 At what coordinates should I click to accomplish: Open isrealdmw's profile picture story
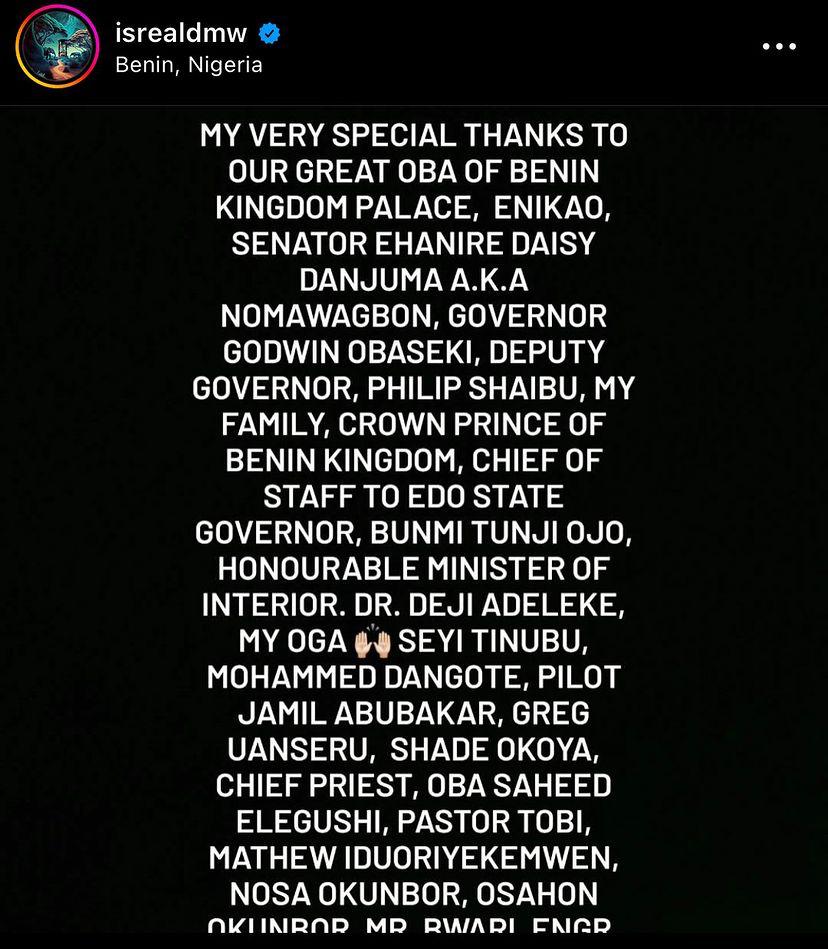click(58, 46)
